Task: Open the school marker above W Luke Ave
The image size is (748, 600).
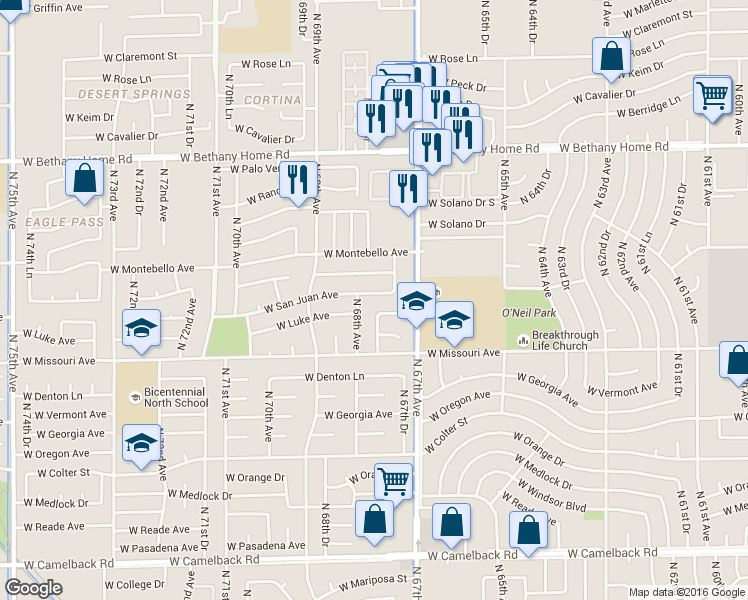Action: (141, 331)
